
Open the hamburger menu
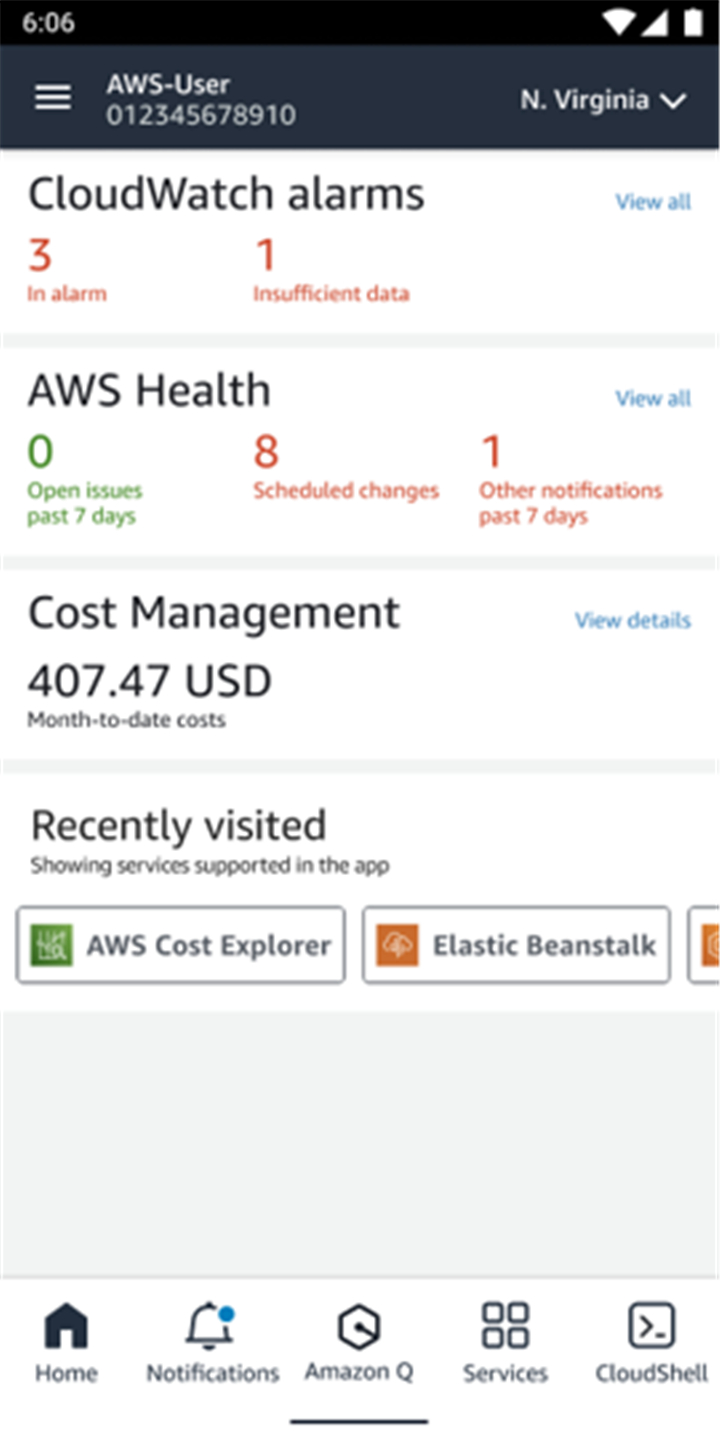click(x=53, y=98)
